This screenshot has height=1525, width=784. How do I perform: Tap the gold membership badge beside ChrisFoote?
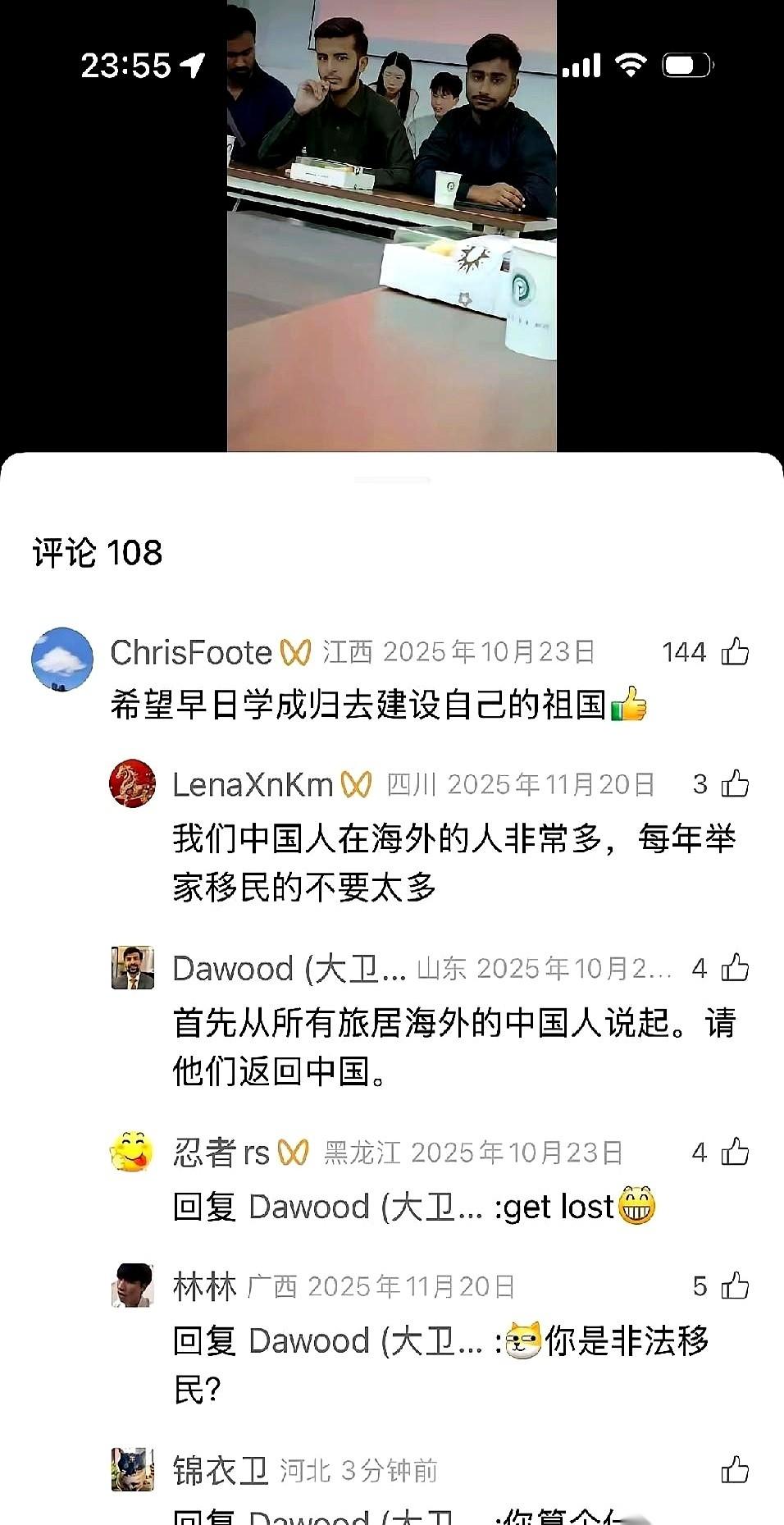(x=296, y=651)
